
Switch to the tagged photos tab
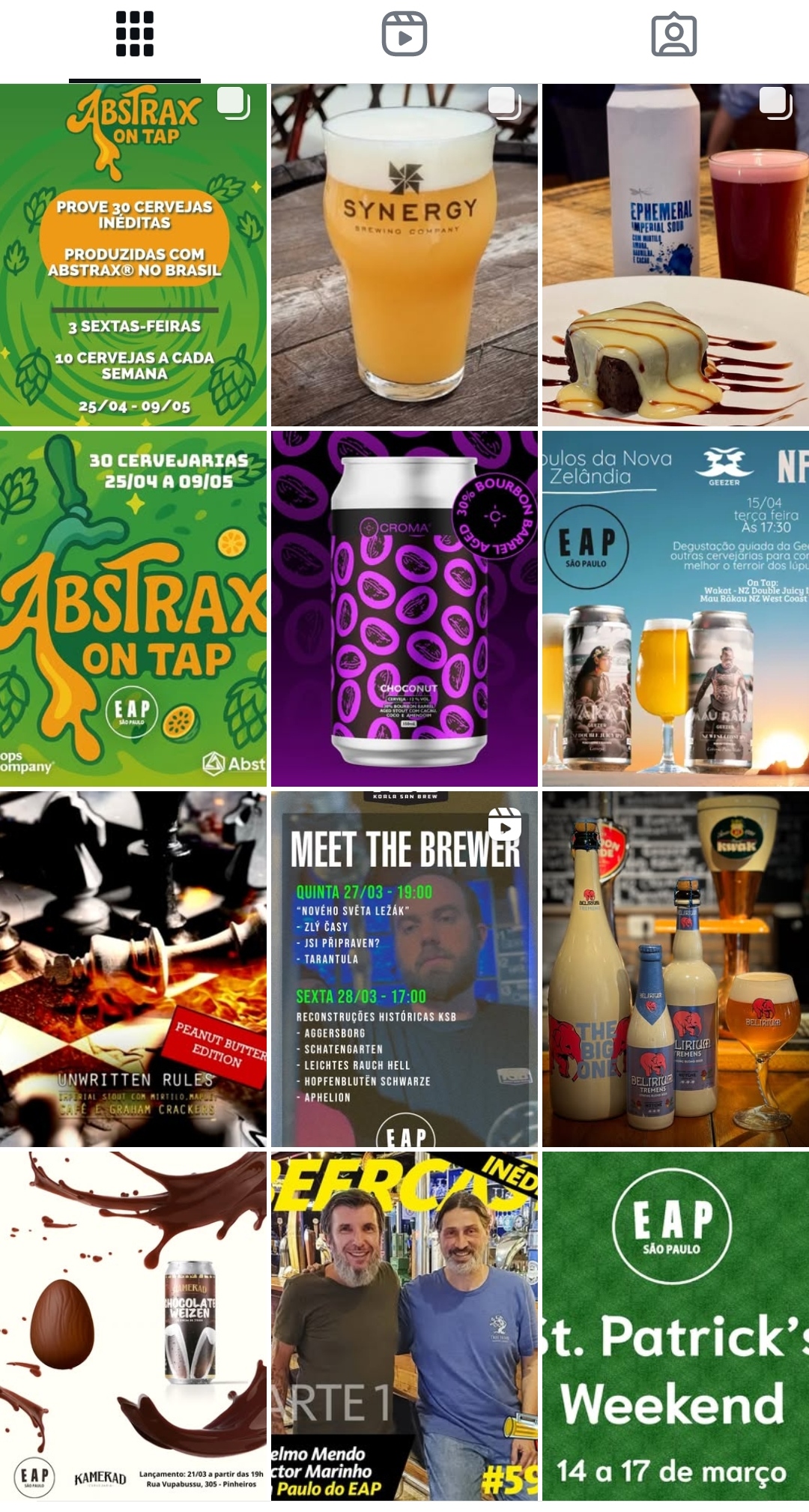[674, 34]
